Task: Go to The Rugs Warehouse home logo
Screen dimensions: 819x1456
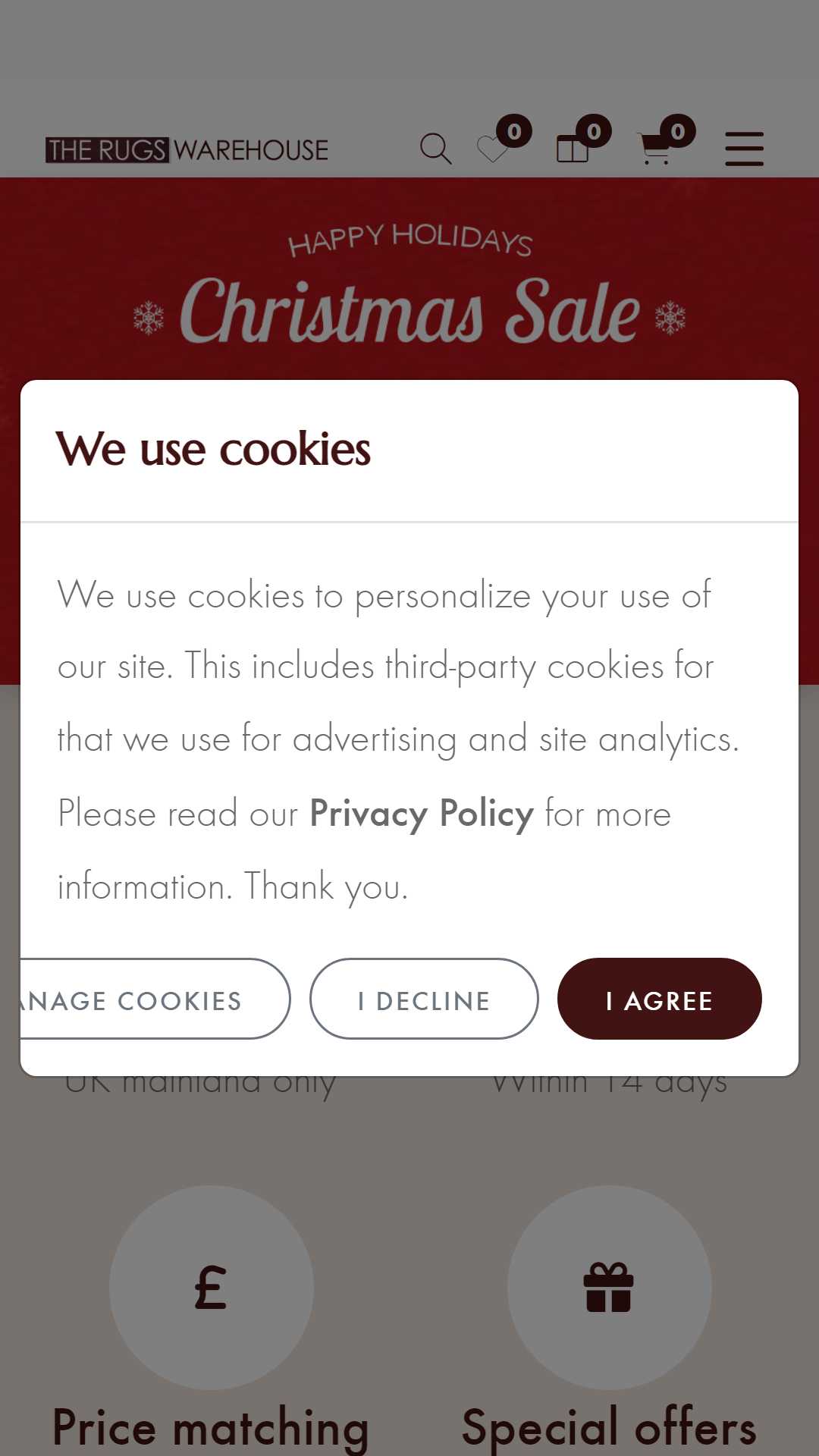Action: pos(187,150)
